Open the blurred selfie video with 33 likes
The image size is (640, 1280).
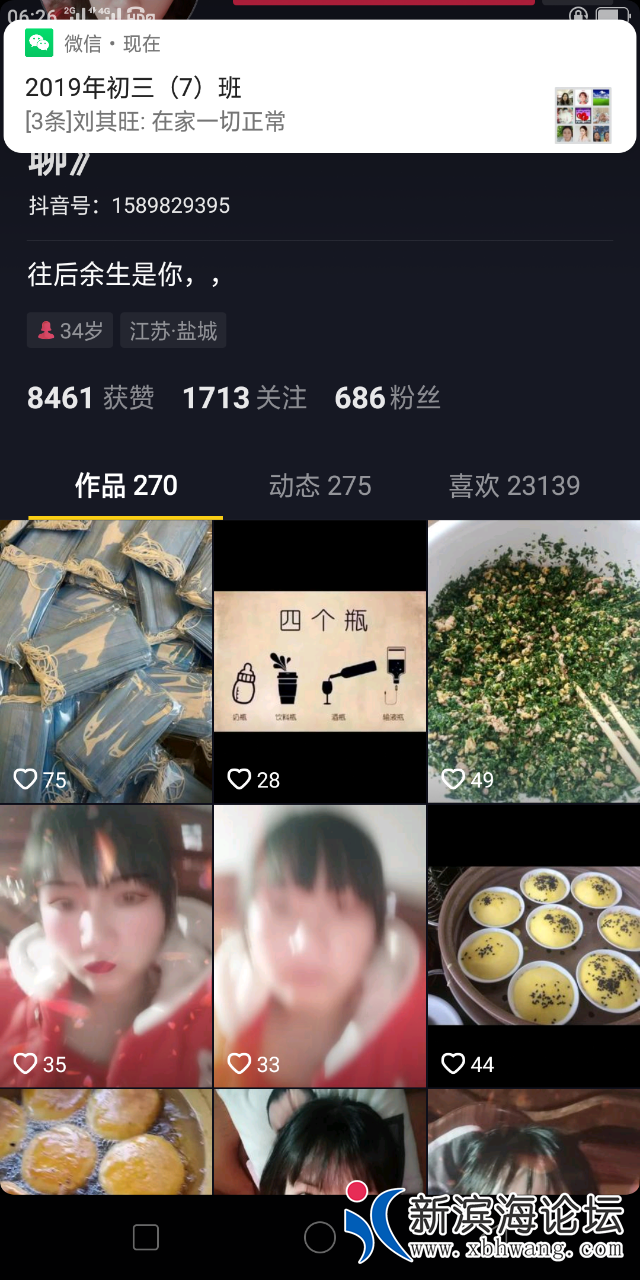tap(320, 946)
